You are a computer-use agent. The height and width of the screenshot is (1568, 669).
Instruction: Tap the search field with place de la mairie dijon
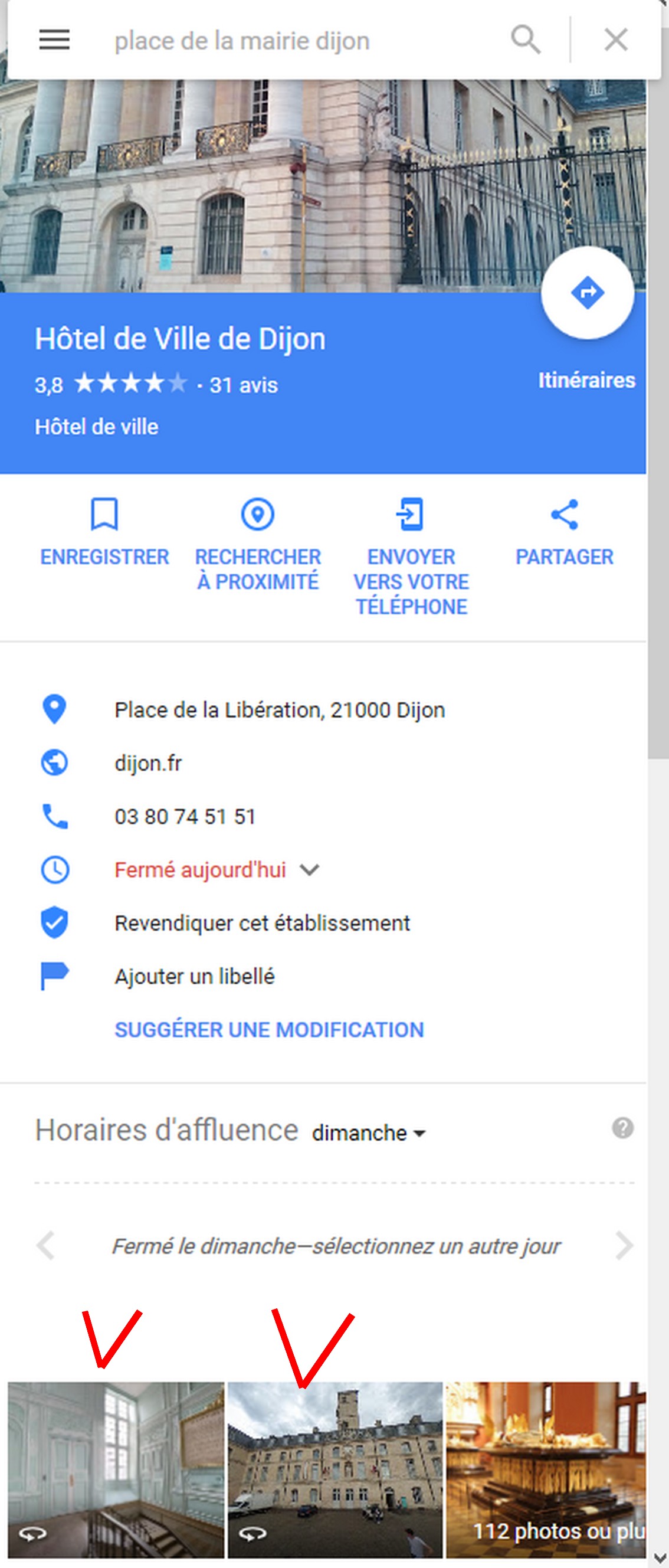pyautogui.click(x=292, y=41)
